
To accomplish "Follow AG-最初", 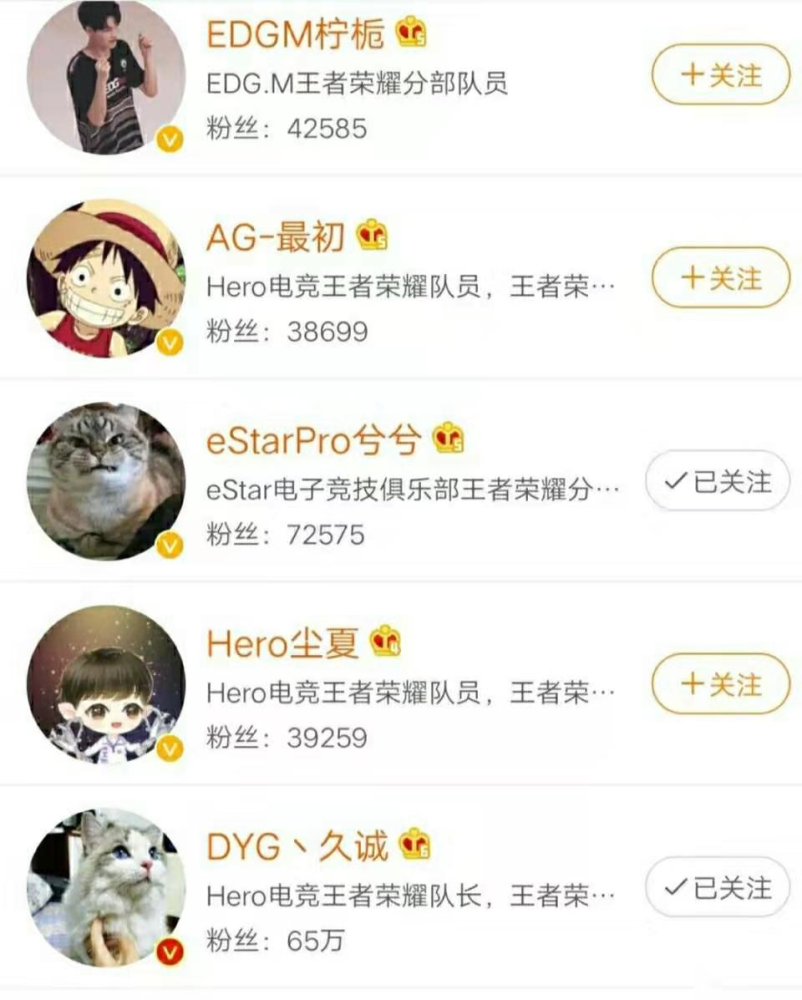I will 720,278.
